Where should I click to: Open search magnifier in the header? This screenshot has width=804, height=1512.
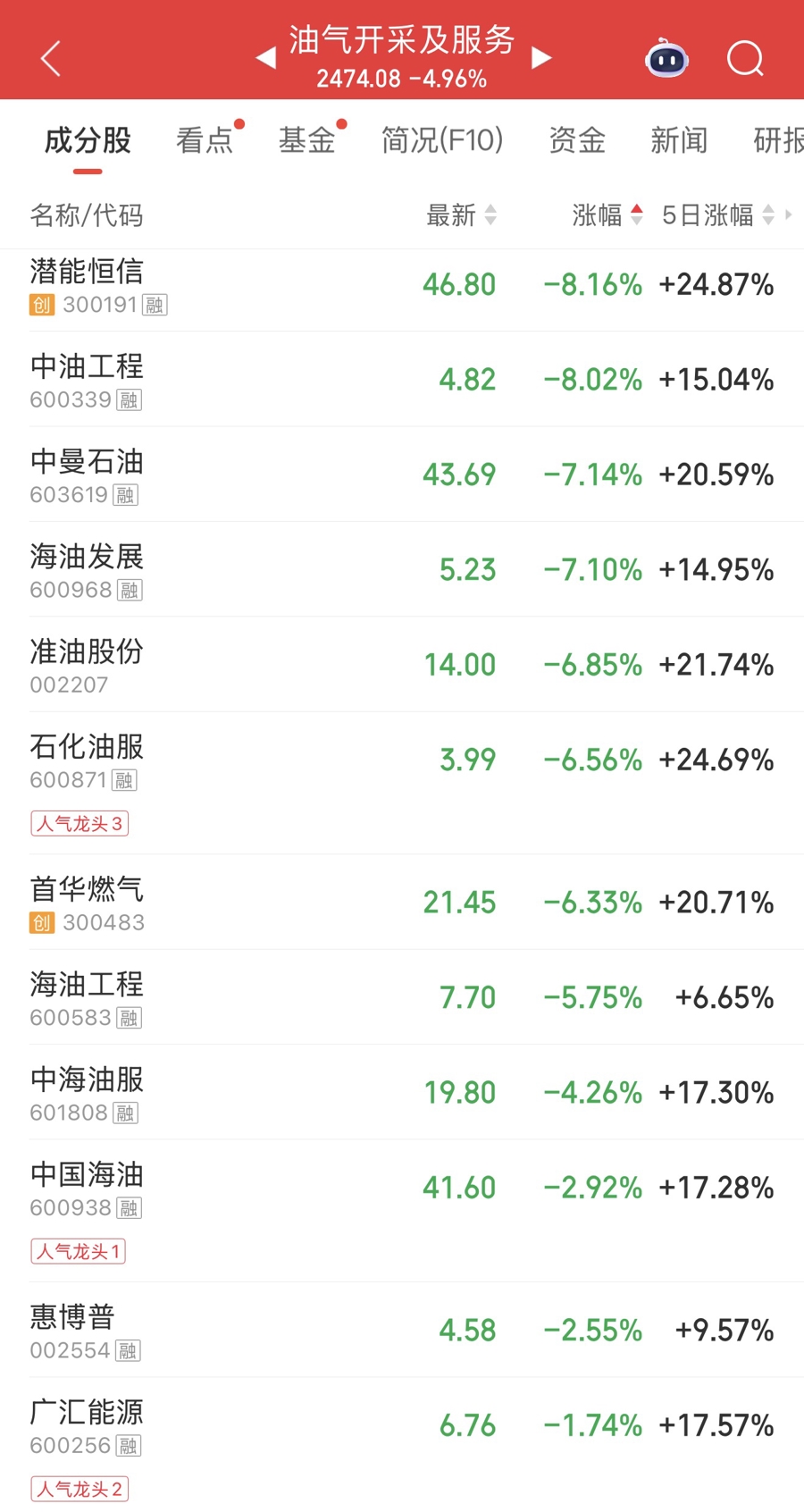745,59
